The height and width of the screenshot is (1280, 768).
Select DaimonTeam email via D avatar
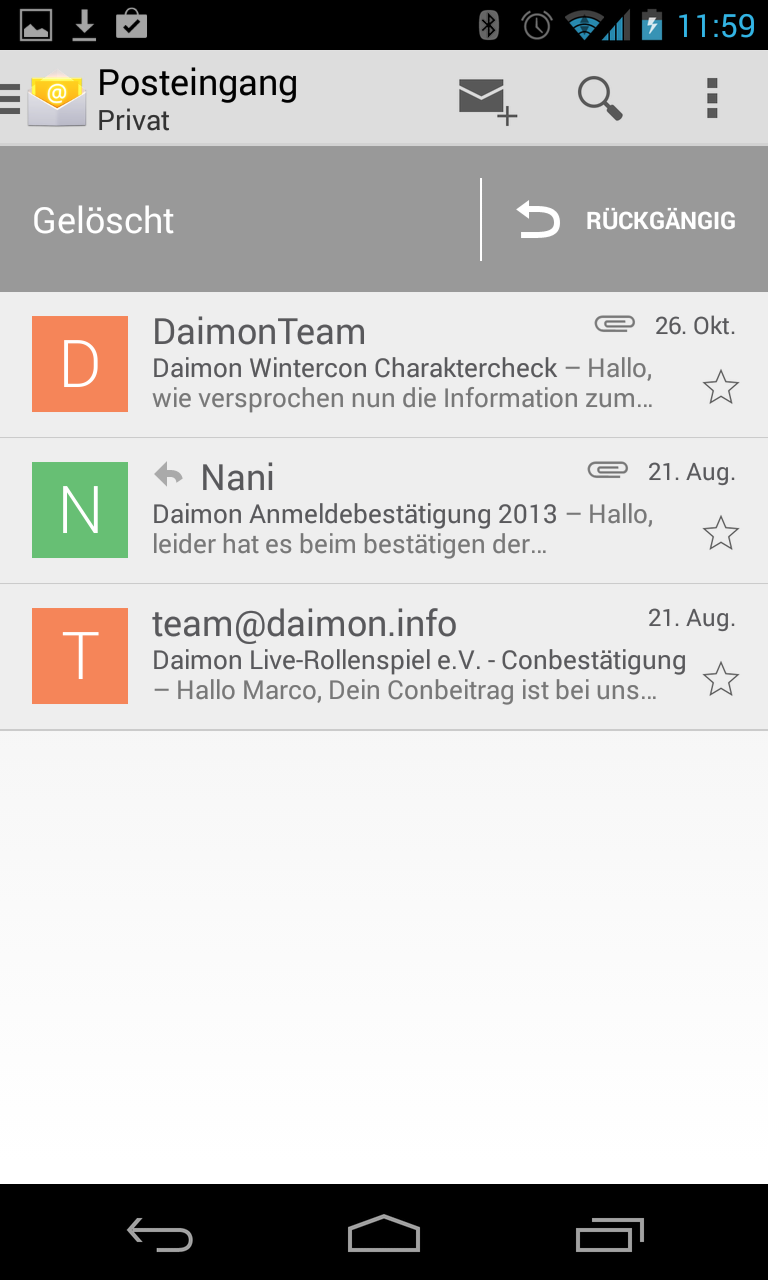[80, 364]
